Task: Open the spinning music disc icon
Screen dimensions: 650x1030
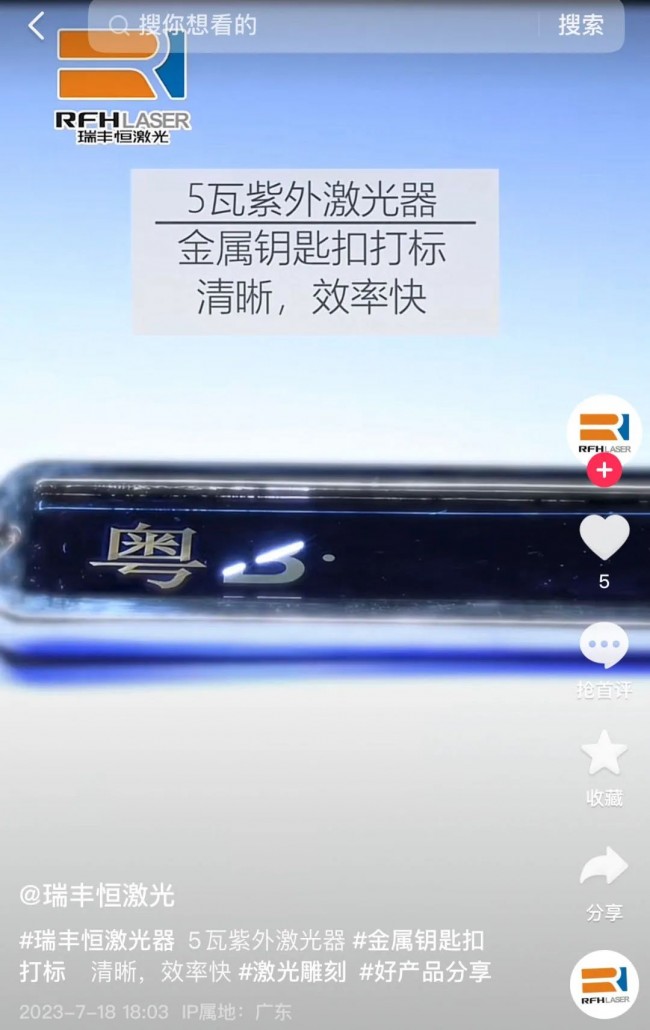Action: 604,983
